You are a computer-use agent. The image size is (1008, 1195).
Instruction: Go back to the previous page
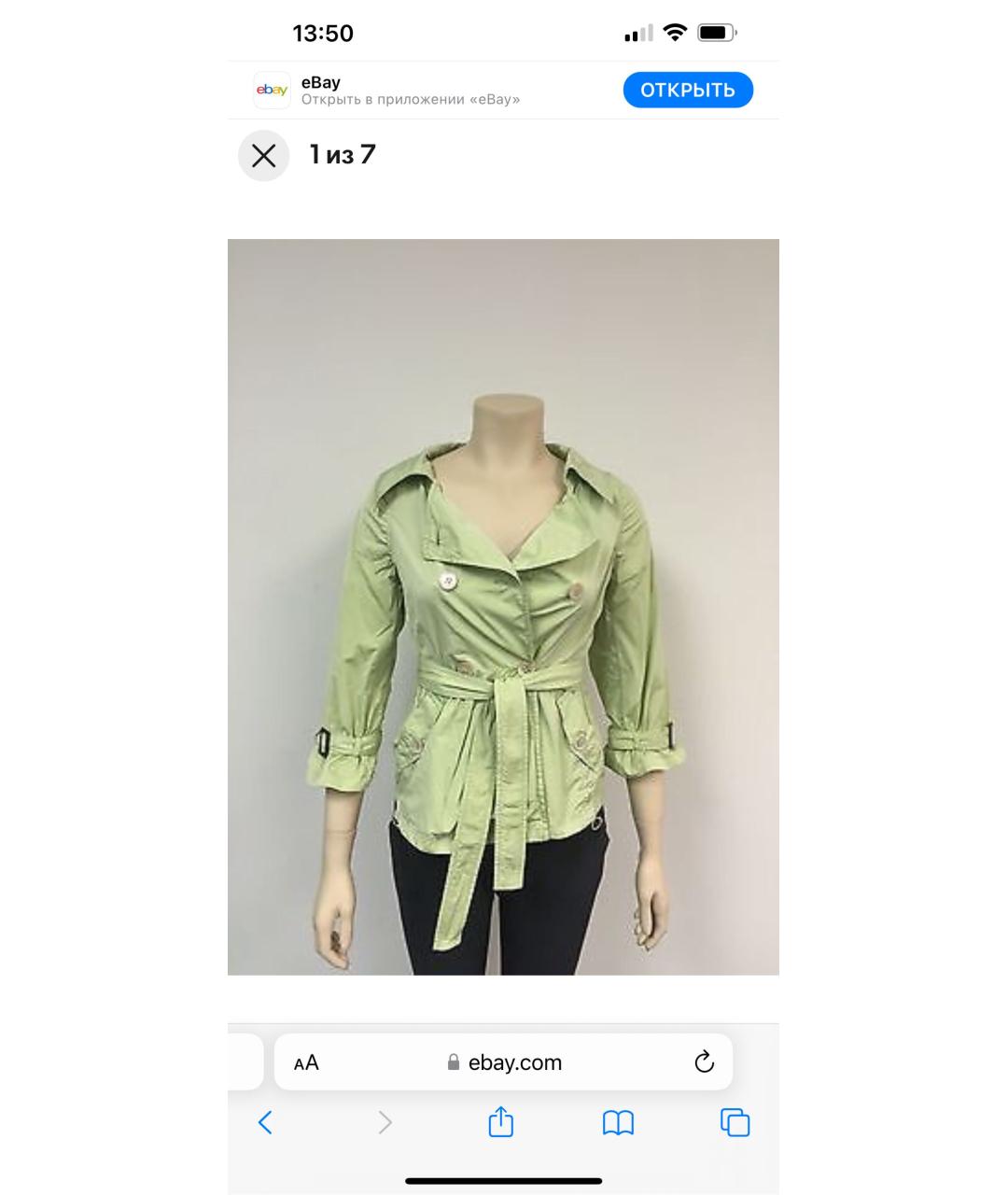tap(265, 1122)
